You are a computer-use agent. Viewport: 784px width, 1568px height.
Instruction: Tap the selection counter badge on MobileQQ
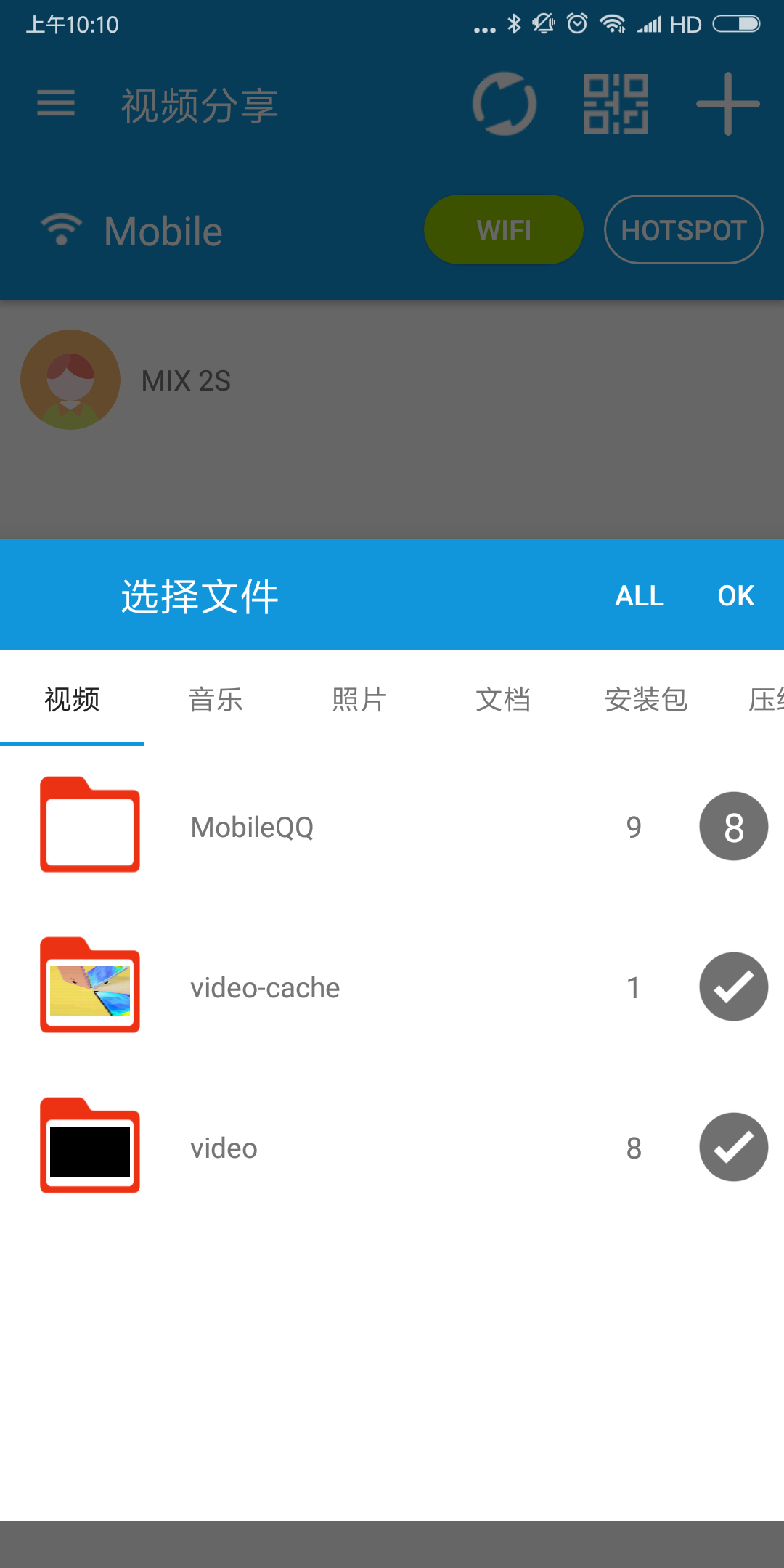click(x=732, y=825)
